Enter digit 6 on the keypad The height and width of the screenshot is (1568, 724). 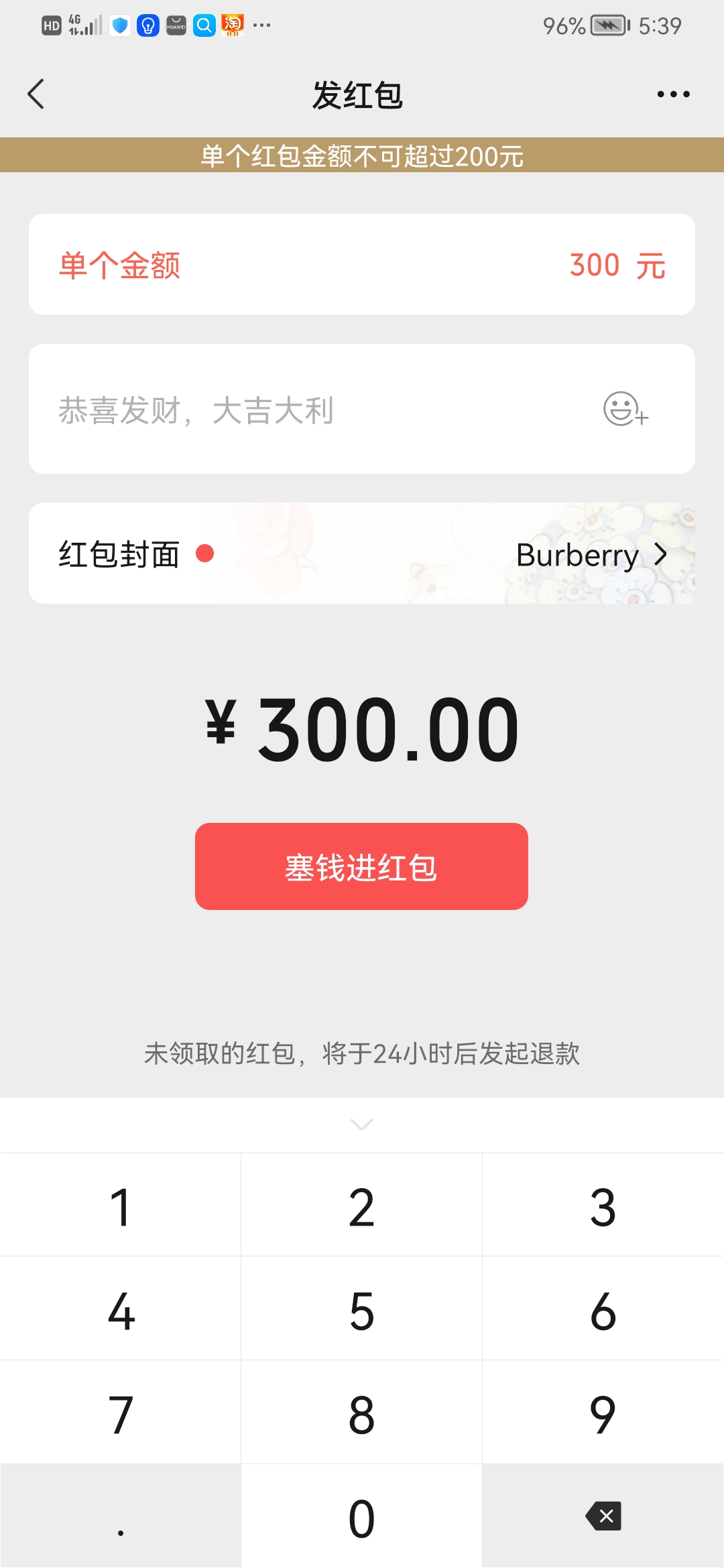click(603, 1310)
